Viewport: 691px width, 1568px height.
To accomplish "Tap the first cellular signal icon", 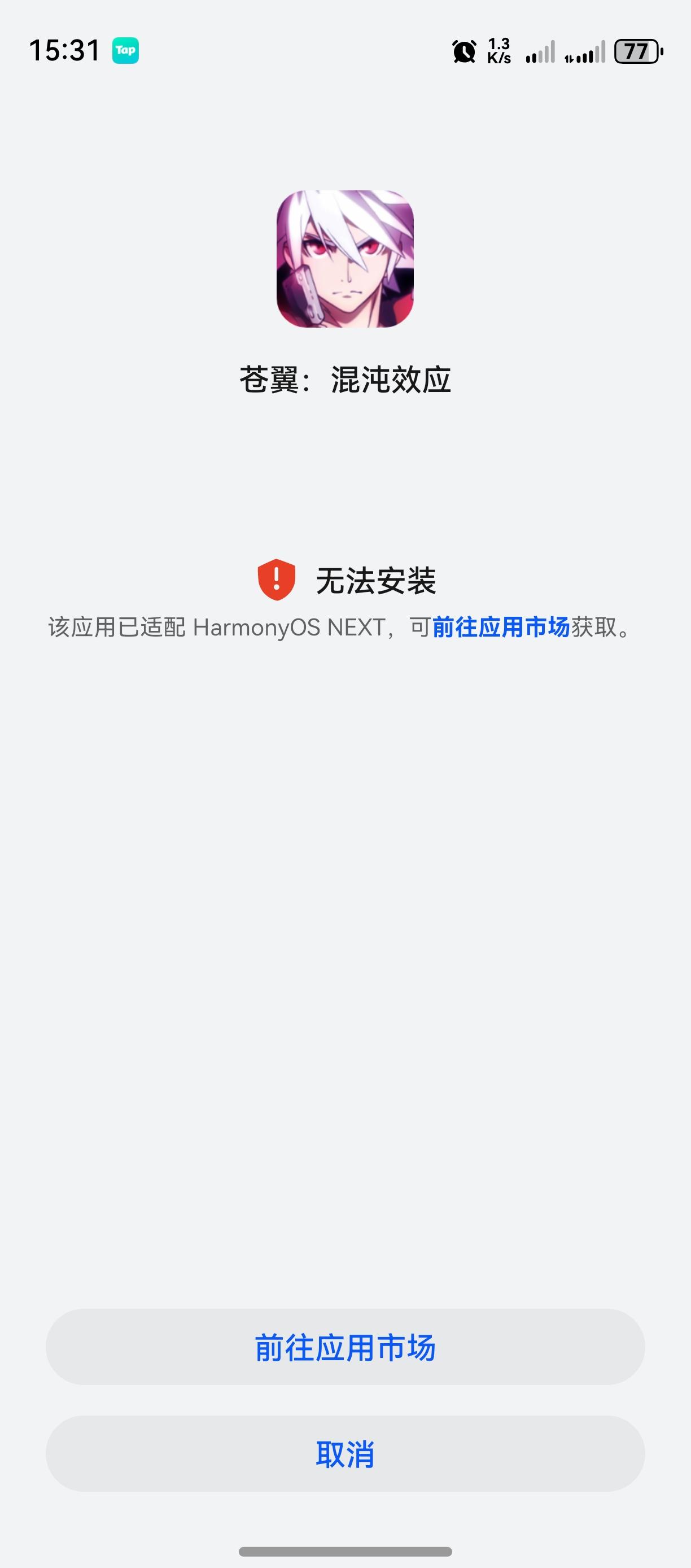I will click(541, 53).
